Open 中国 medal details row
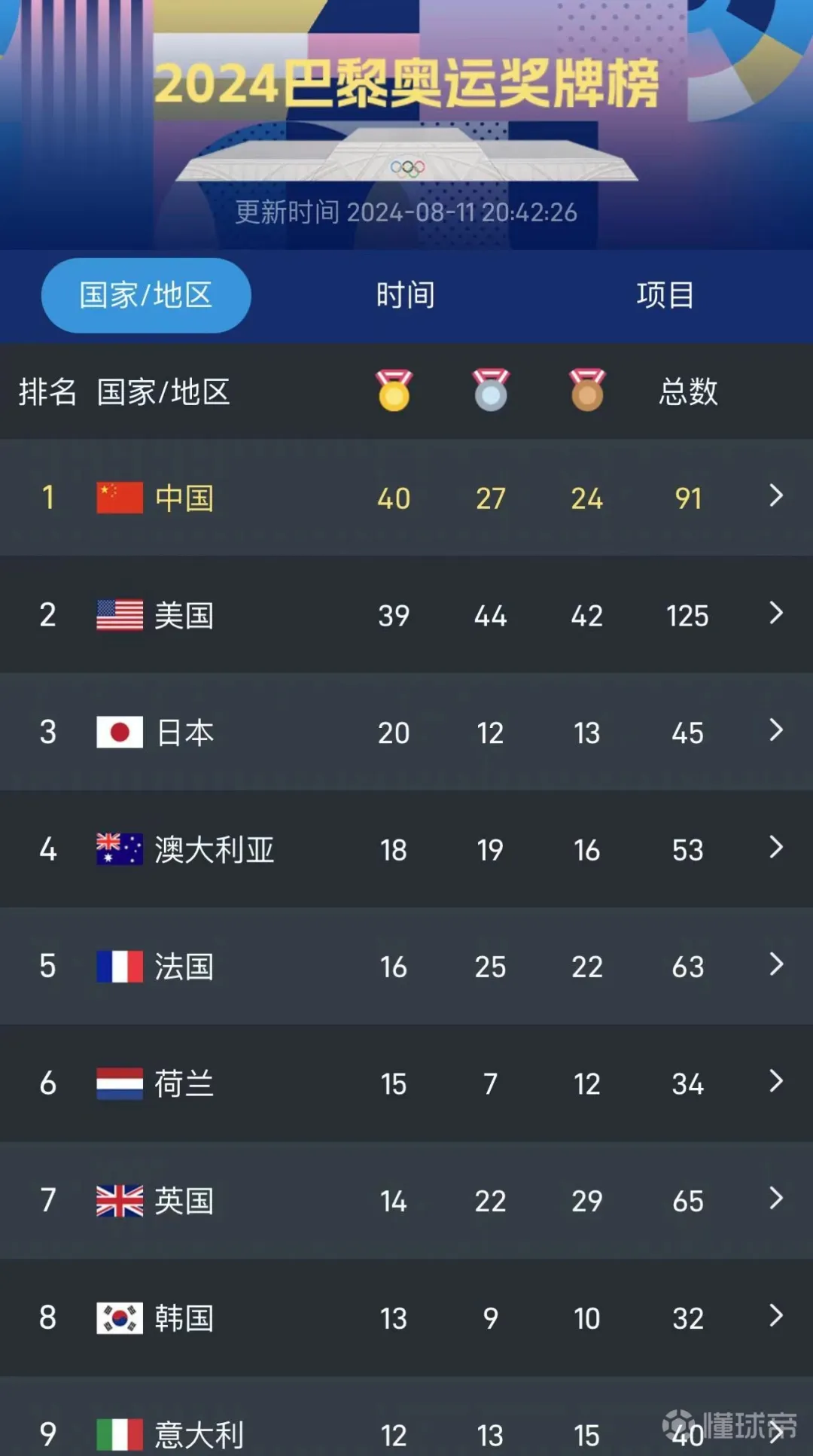 [x=406, y=498]
